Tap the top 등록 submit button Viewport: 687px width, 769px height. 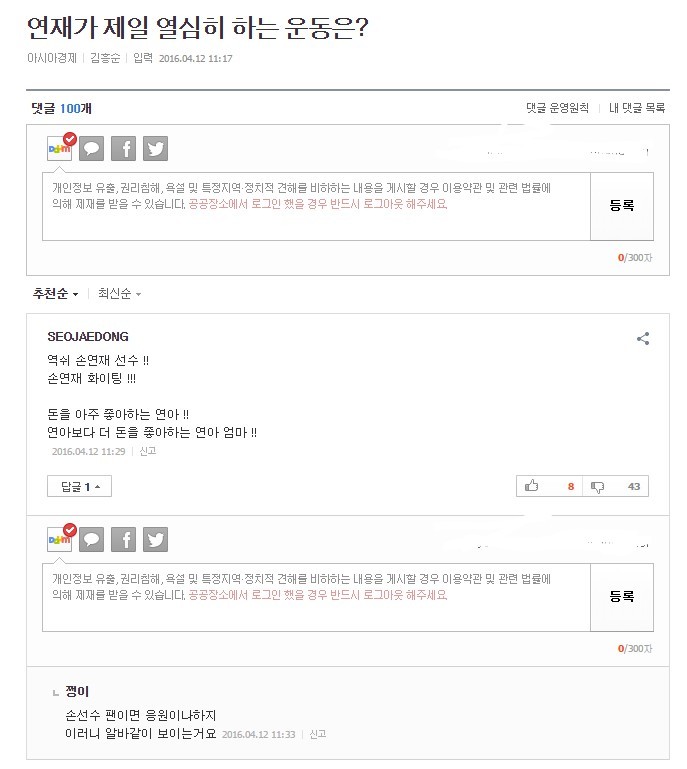[622, 206]
